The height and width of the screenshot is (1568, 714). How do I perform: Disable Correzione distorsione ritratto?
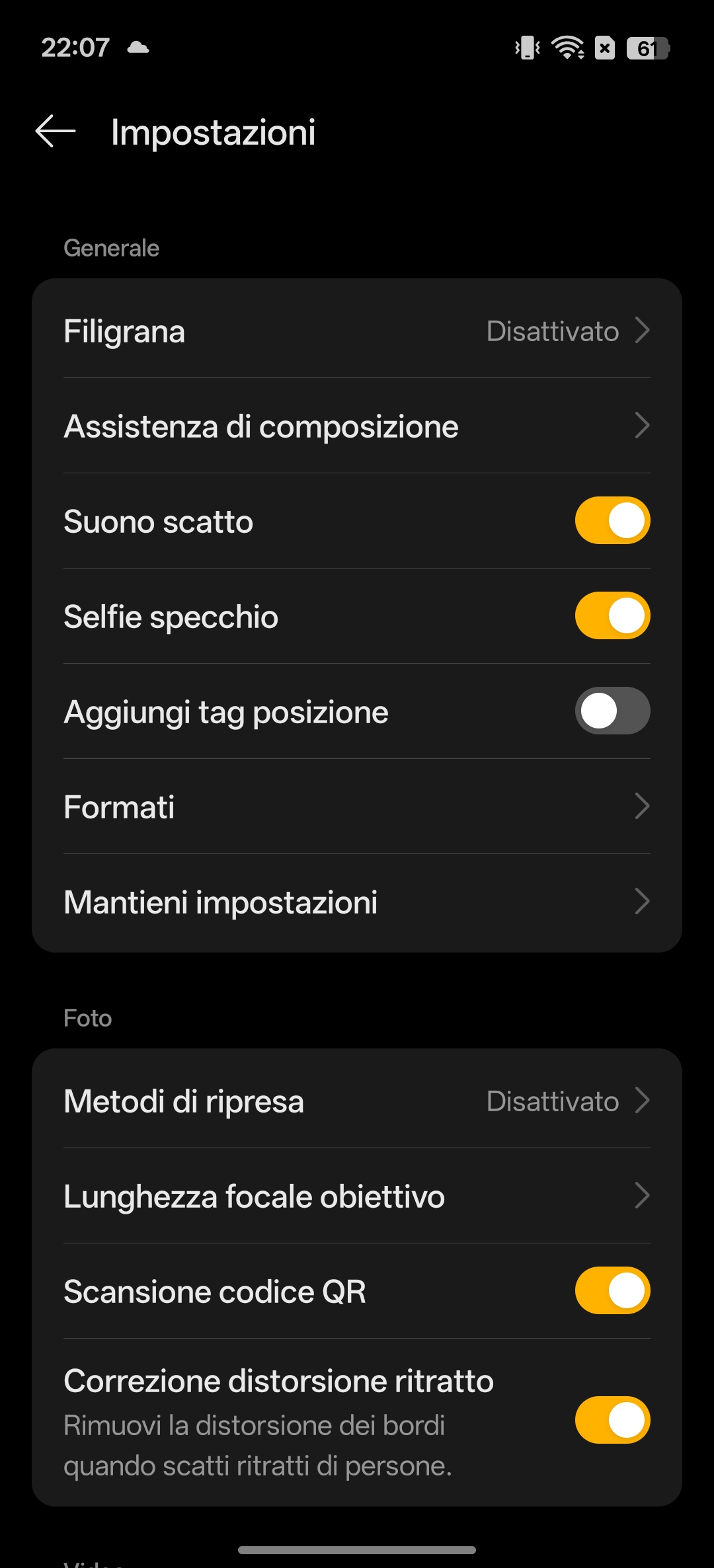tap(612, 1420)
